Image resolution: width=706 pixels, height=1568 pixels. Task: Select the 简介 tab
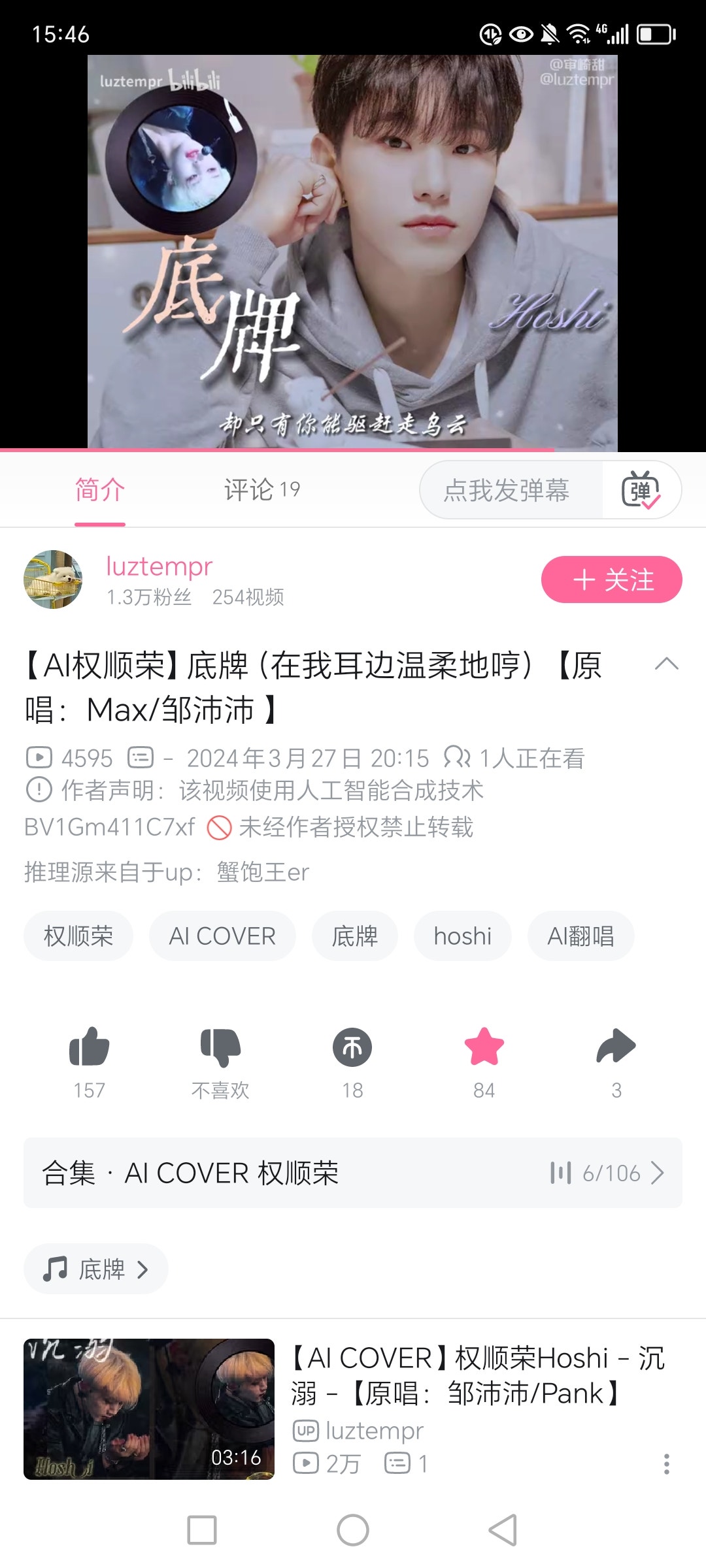[99, 490]
